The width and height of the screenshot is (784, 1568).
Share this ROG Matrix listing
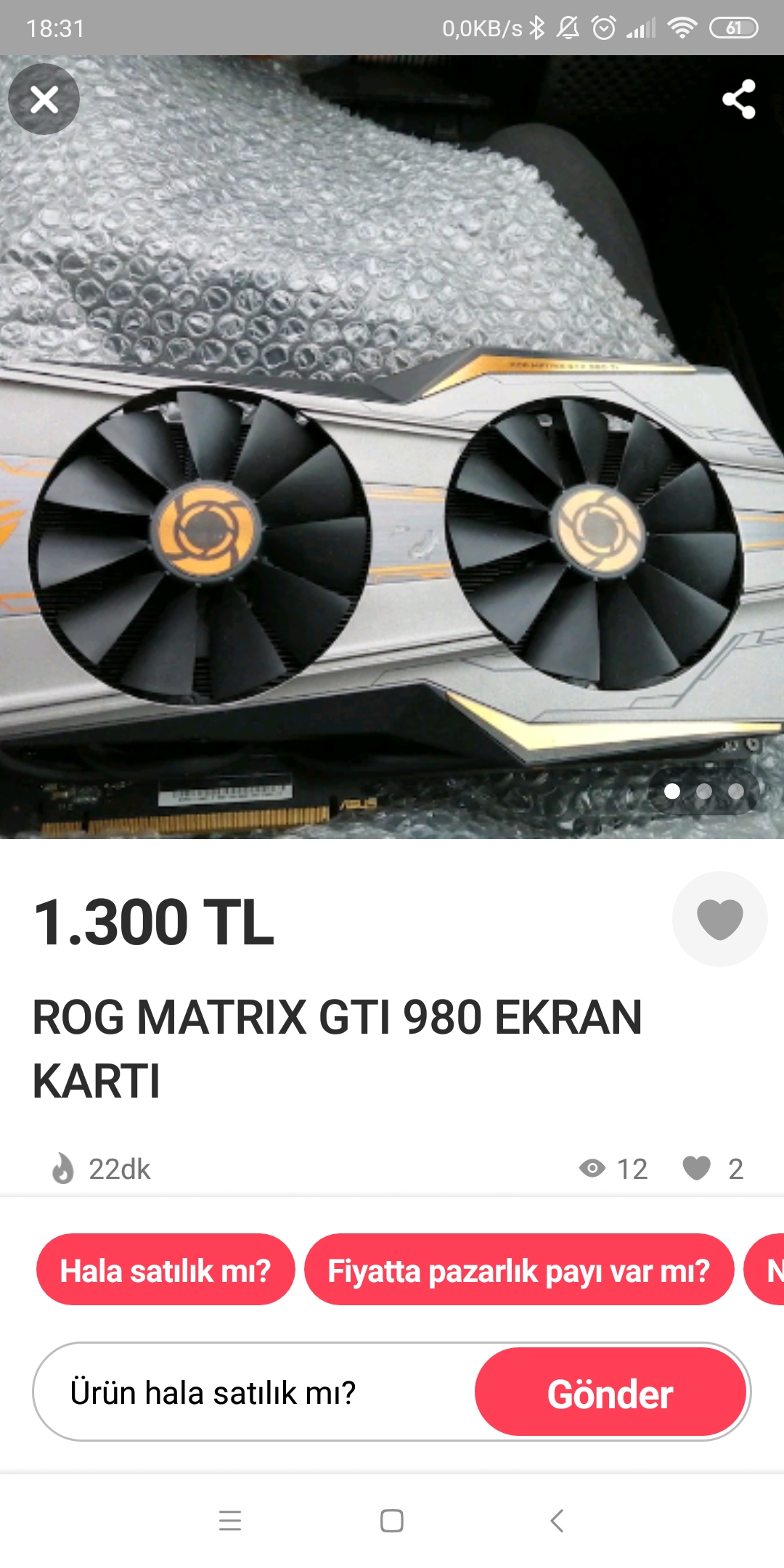pyautogui.click(x=739, y=99)
